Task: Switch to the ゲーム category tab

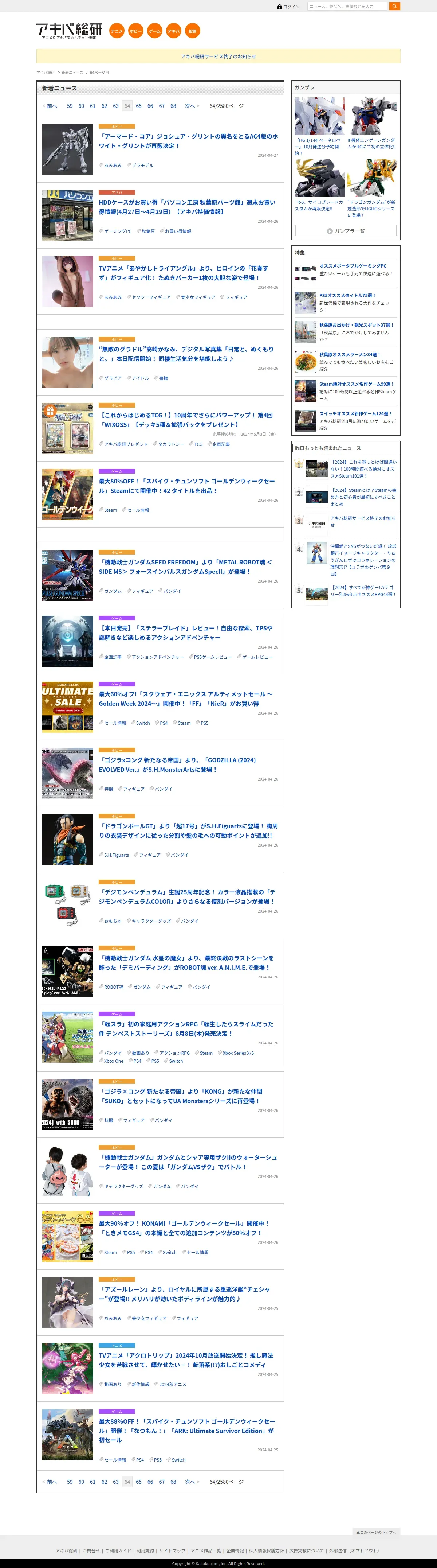Action: [x=154, y=31]
